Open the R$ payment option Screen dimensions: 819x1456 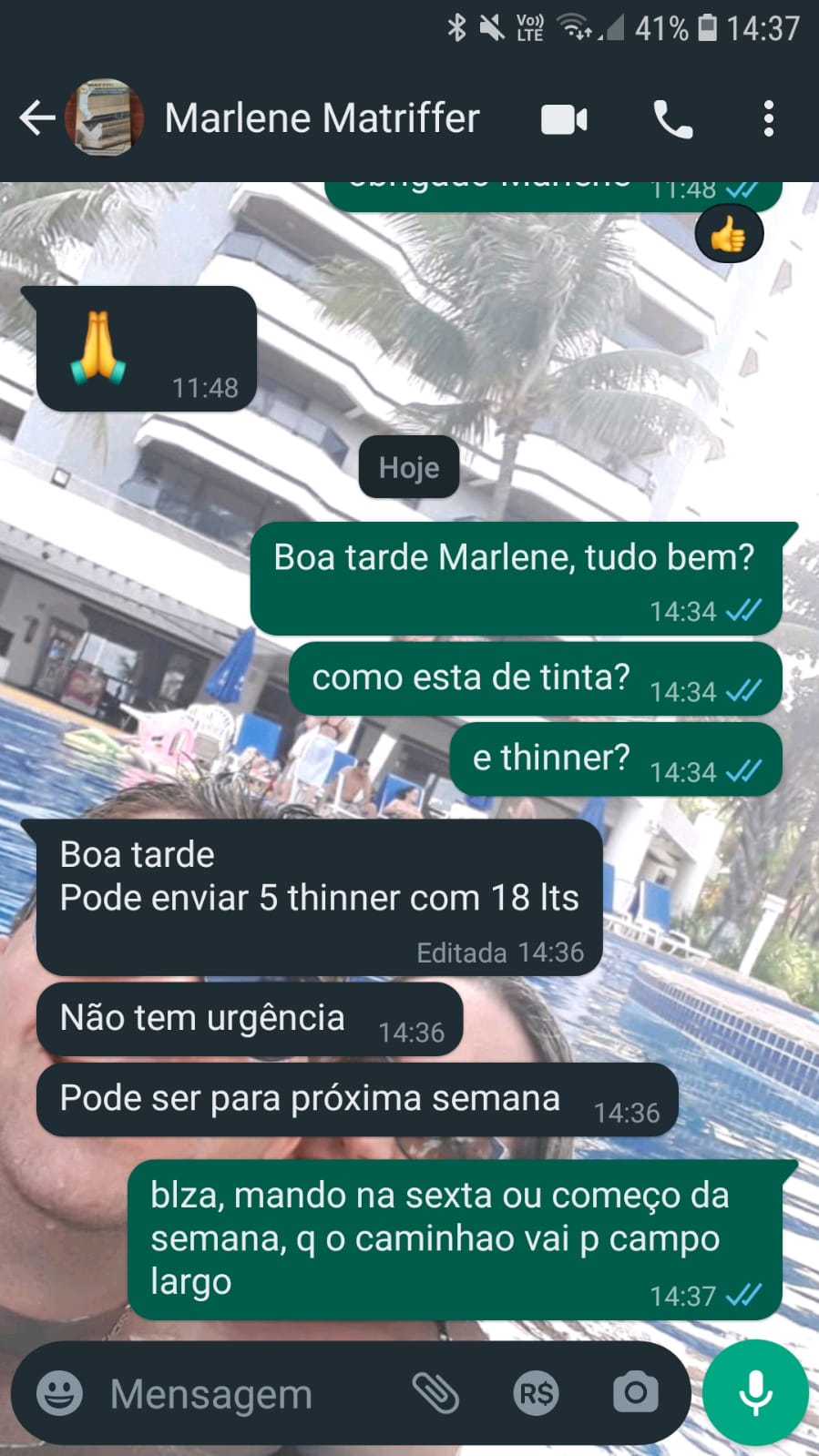(x=536, y=1393)
